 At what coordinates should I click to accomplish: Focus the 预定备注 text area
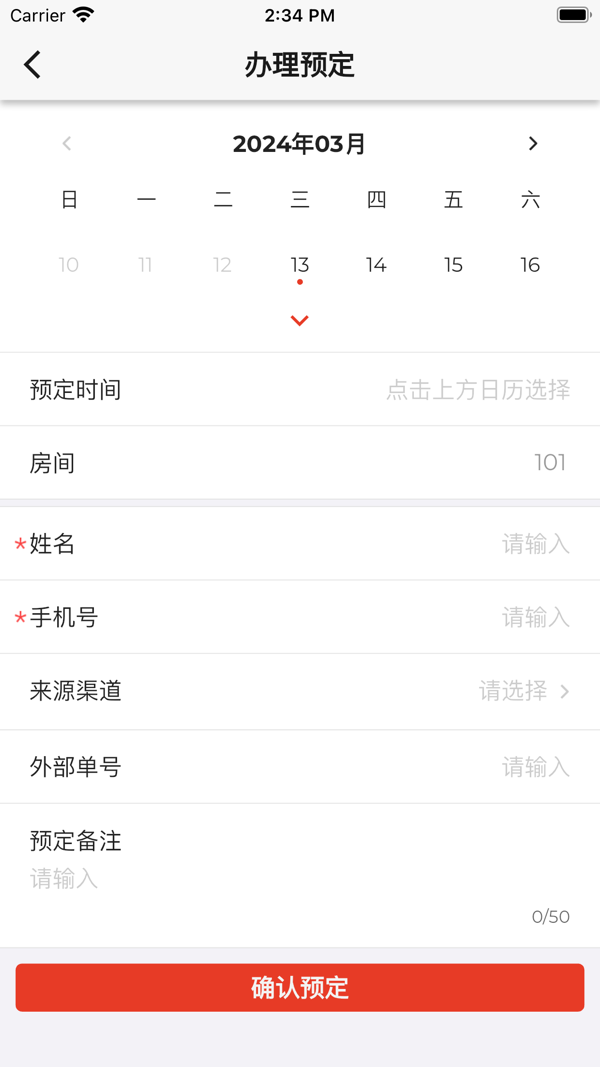pyautogui.click(x=300, y=880)
